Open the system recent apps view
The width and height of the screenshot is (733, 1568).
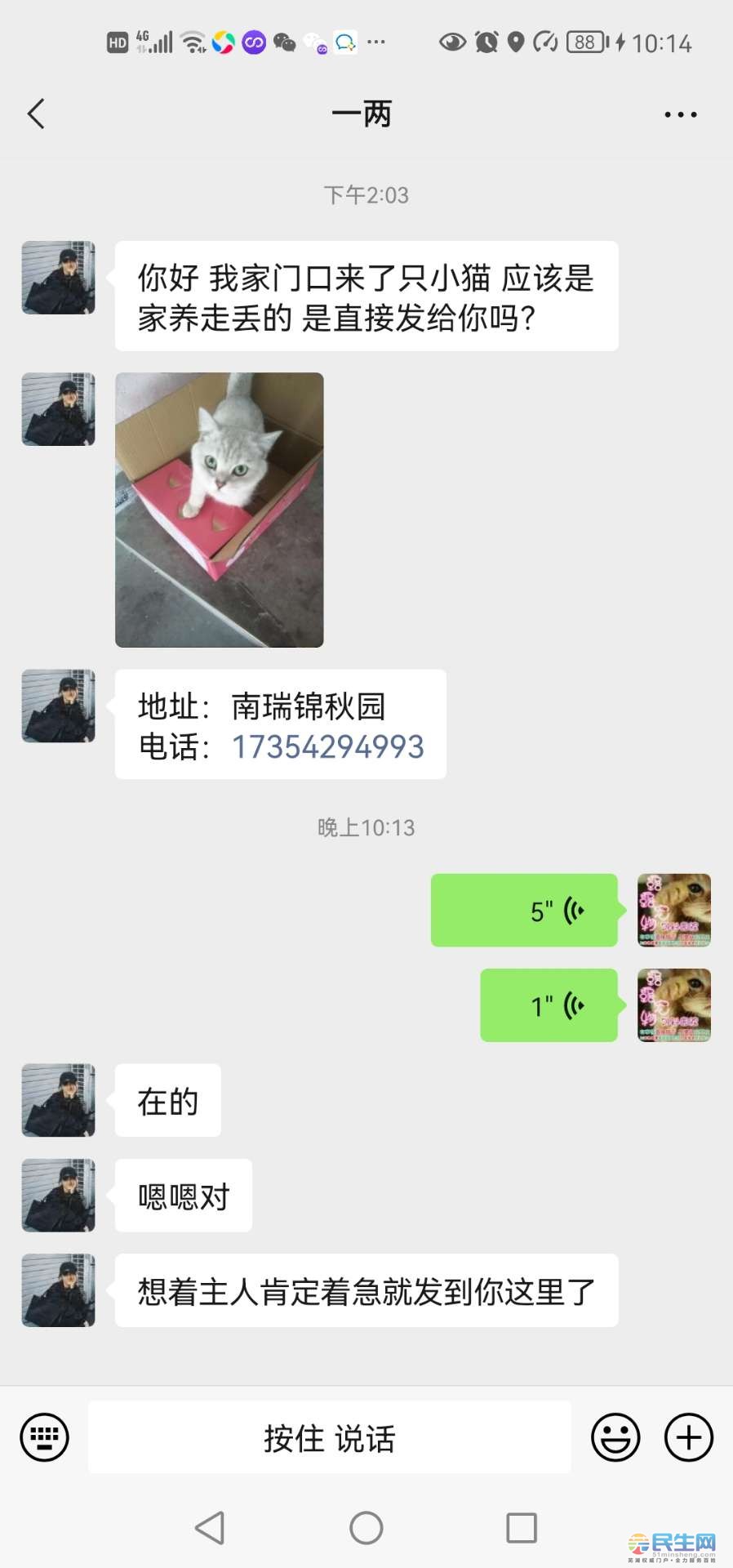pyautogui.click(x=522, y=1527)
